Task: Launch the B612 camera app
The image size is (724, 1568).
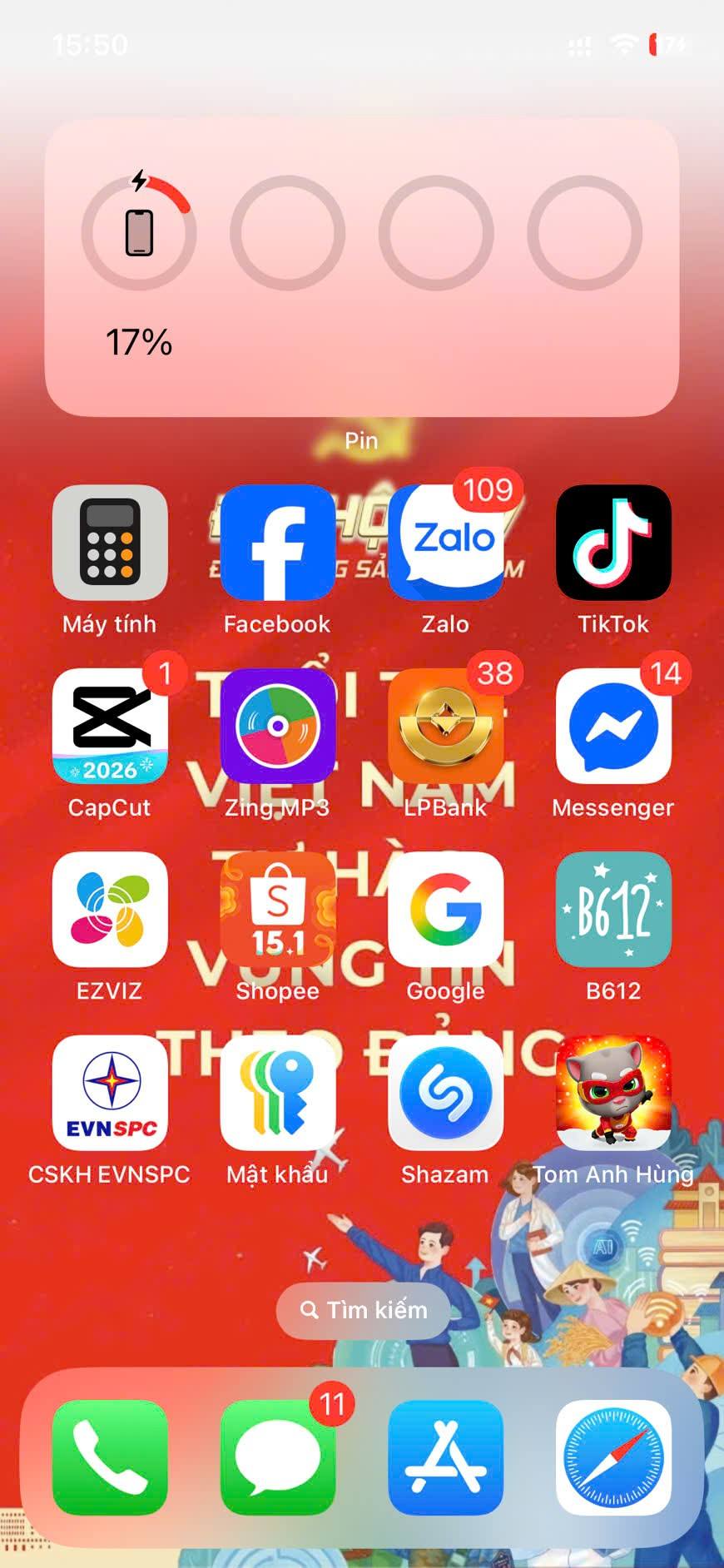Action: coord(613,909)
